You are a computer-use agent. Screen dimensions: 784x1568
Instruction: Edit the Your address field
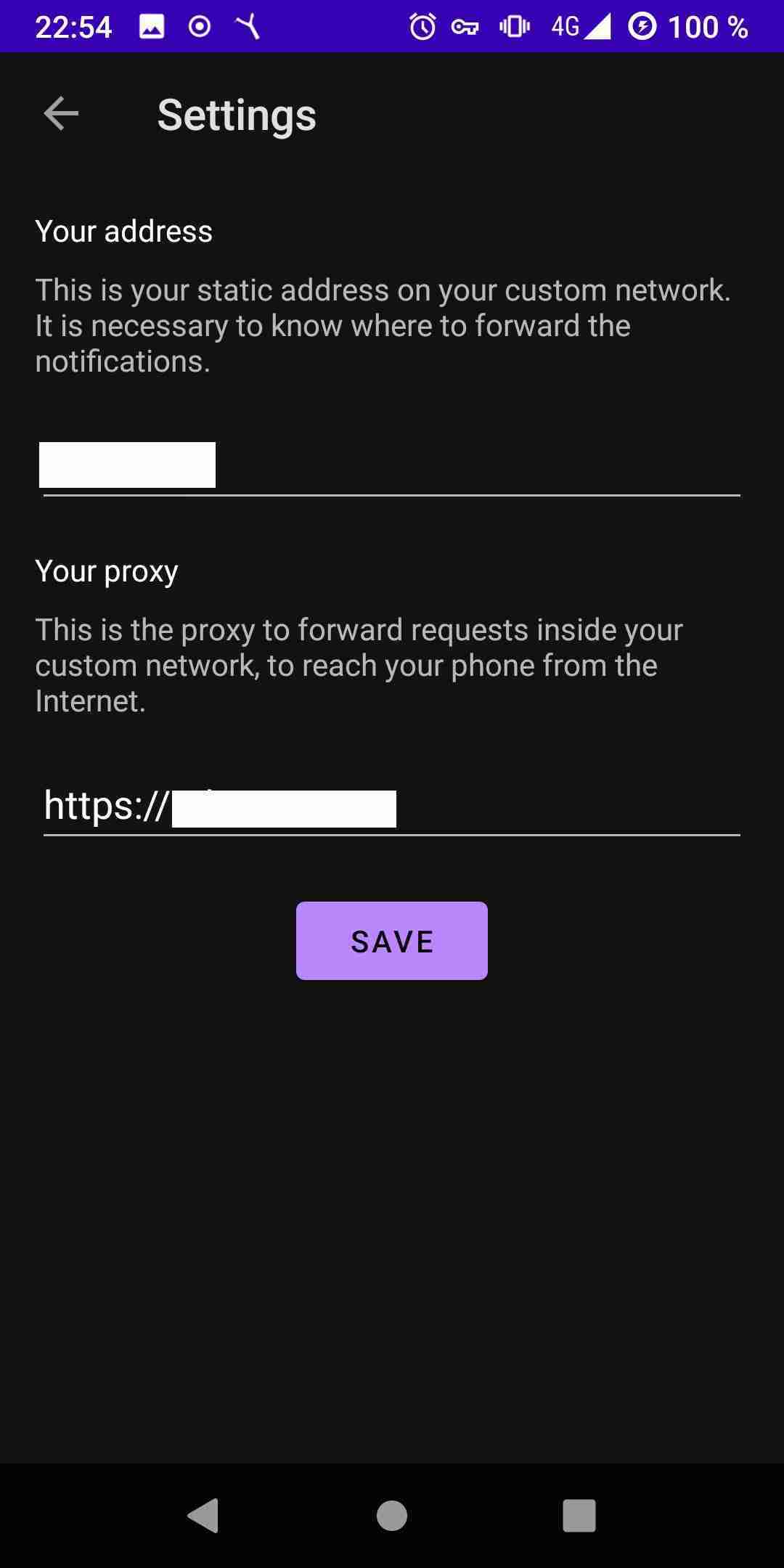pyautogui.click(x=391, y=466)
